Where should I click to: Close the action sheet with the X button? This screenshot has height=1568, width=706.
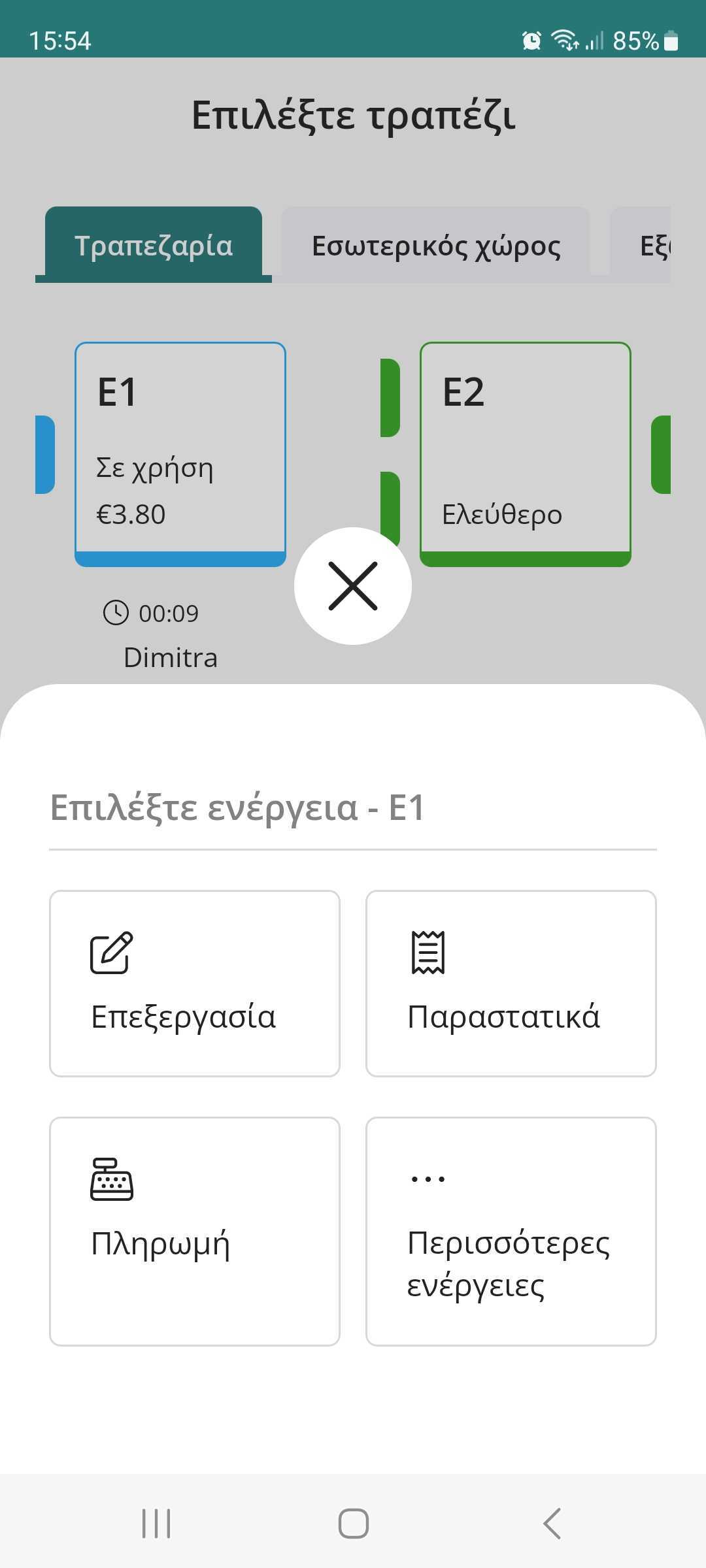pos(353,586)
